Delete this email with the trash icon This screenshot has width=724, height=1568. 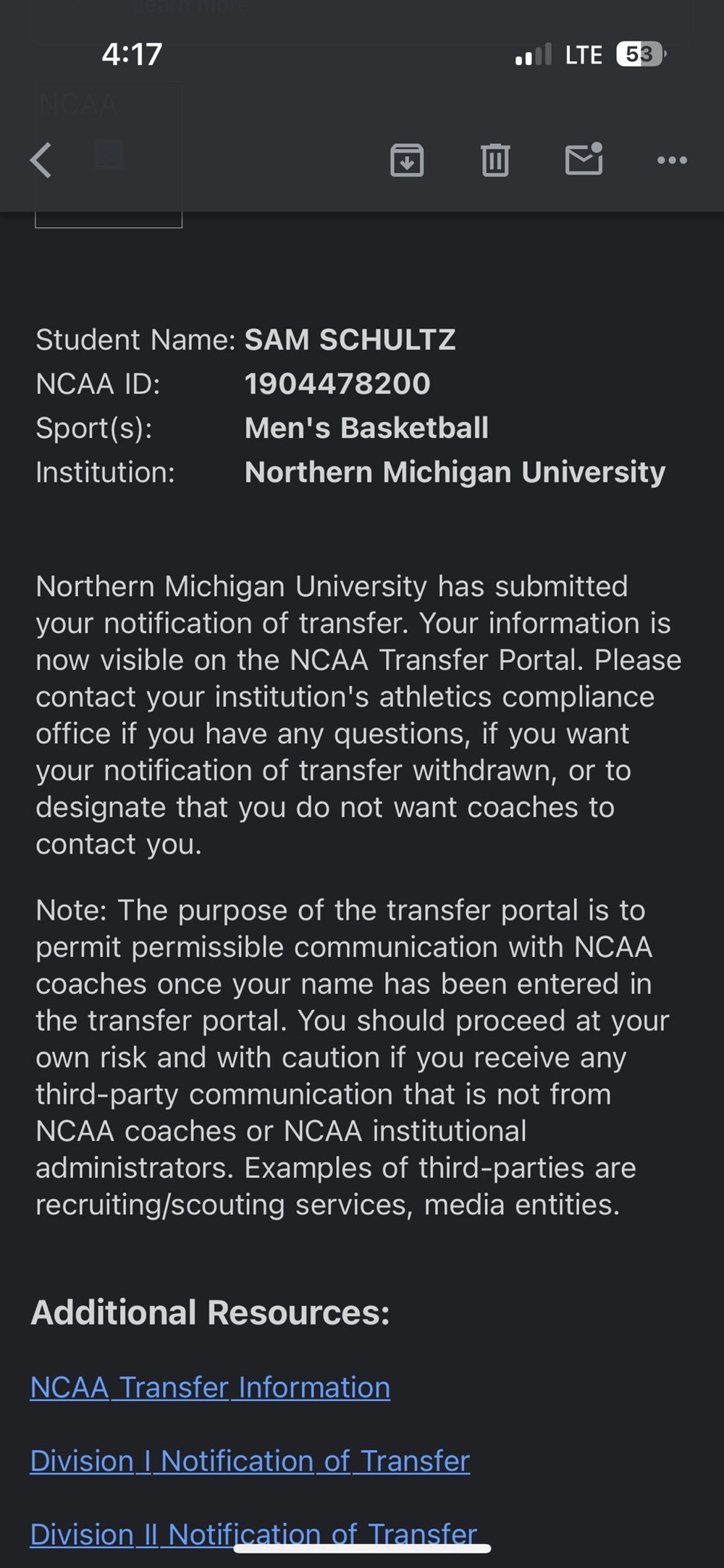point(495,160)
